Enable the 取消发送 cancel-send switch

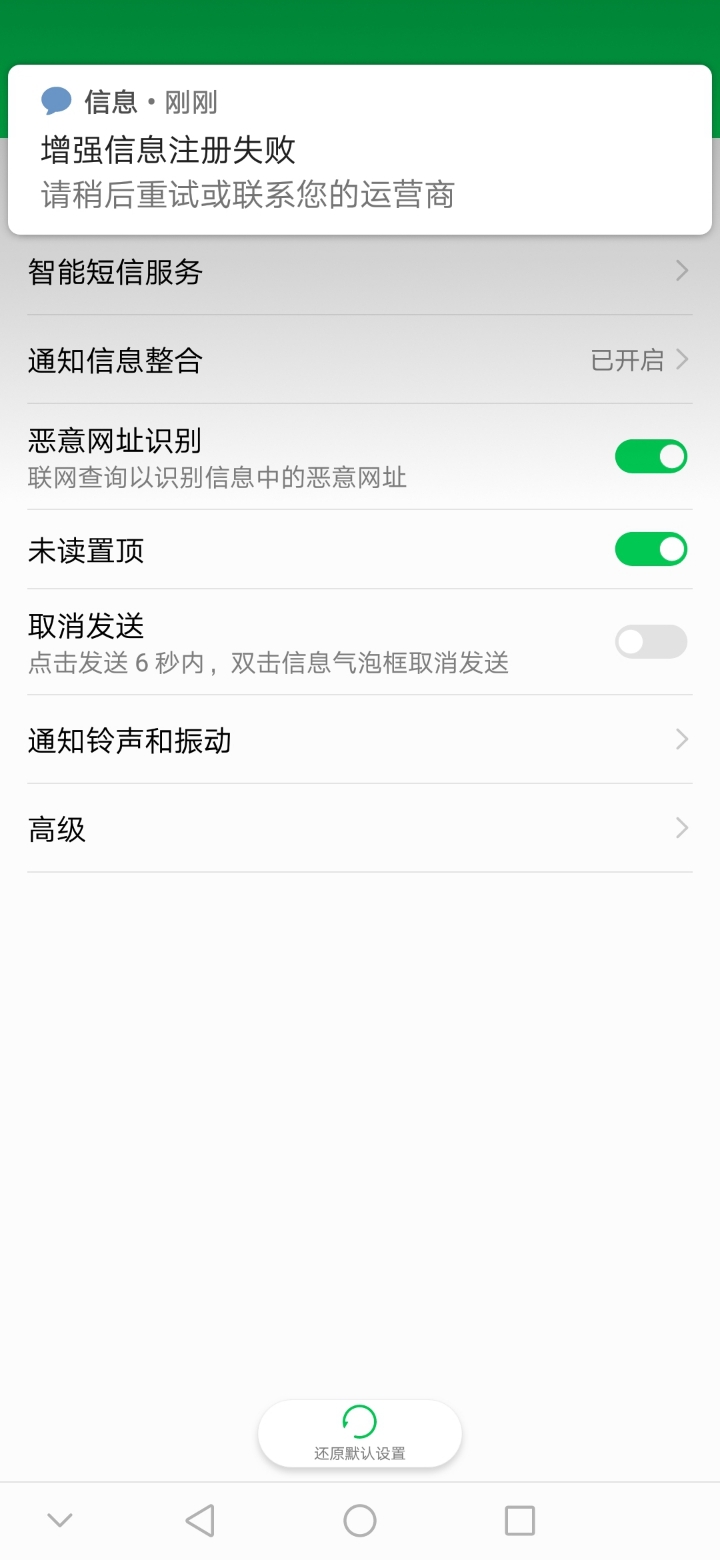click(650, 641)
